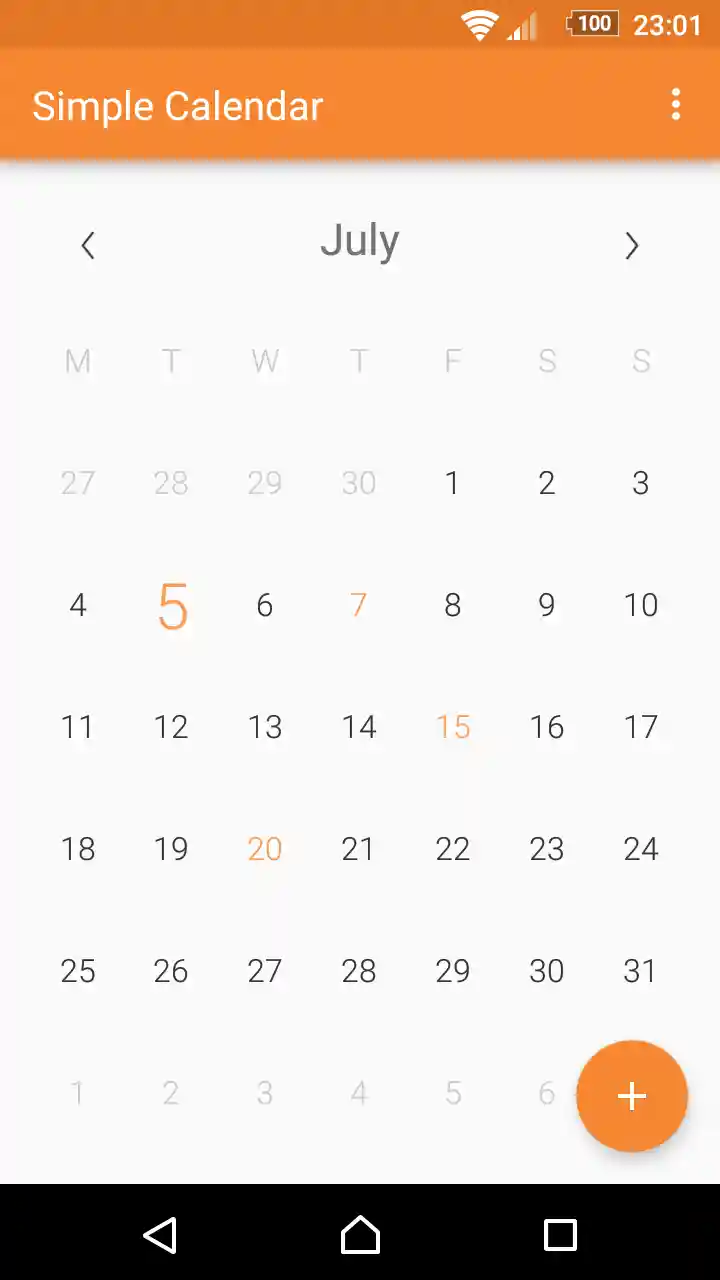Tap the Simple Calendar title text
The image size is (720, 1280).
click(178, 105)
